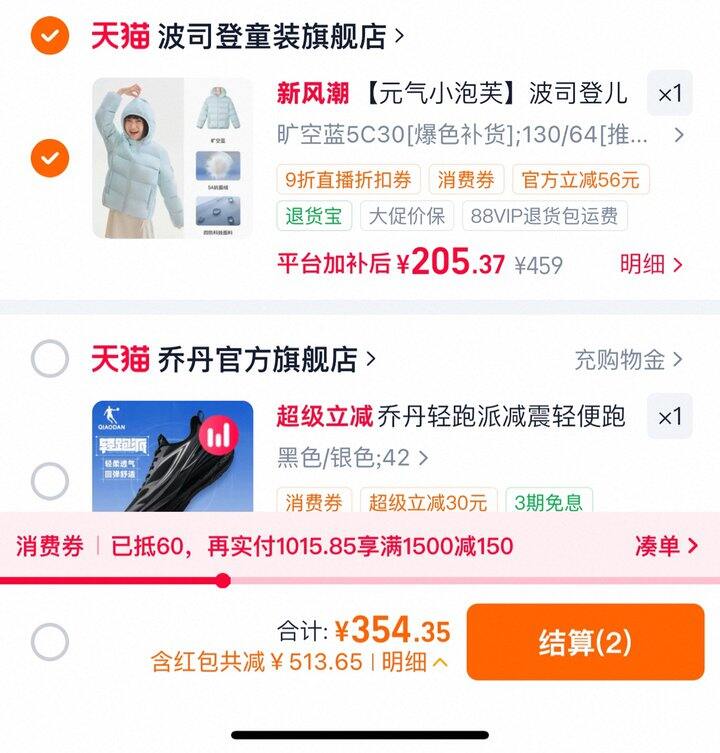
Task: Change quantity on the 波司登 jacket ×1
Action: (670, 93)
